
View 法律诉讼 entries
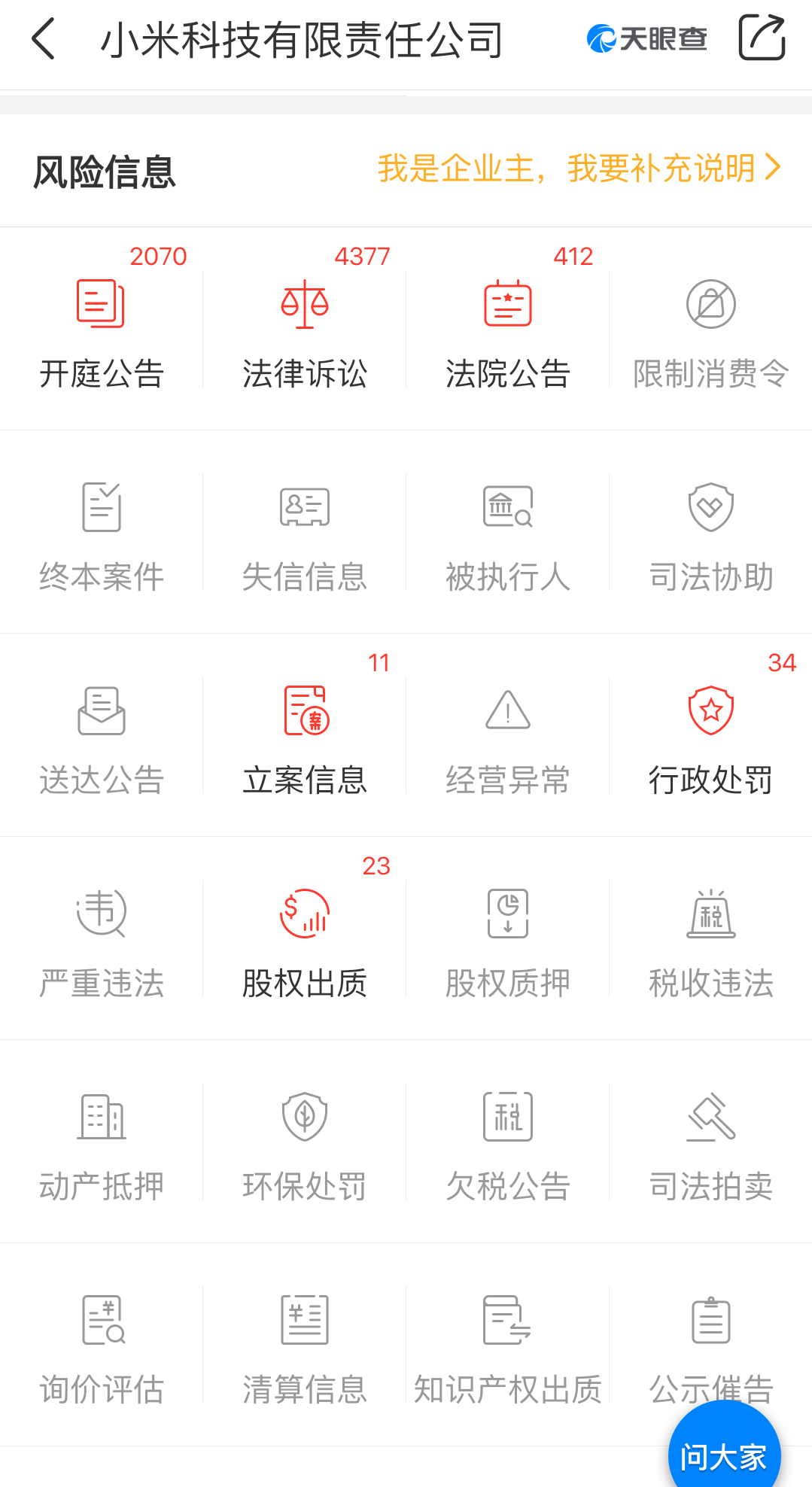pyautogui.click(x=305, y=329)
